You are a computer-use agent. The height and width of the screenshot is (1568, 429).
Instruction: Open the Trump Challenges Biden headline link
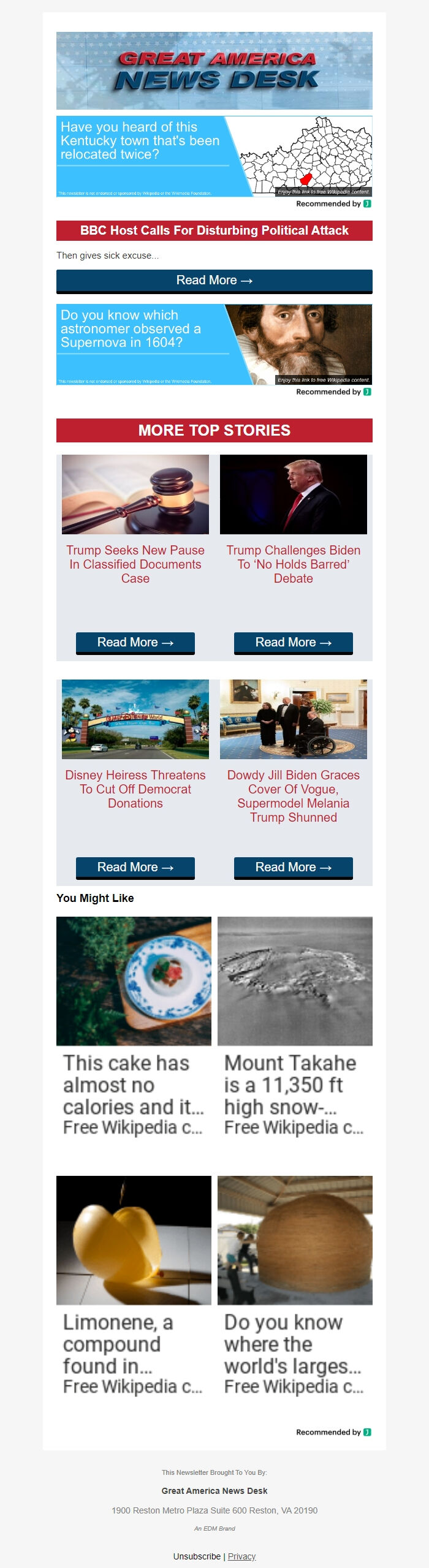pyautogui.click(x=293, y=564)
